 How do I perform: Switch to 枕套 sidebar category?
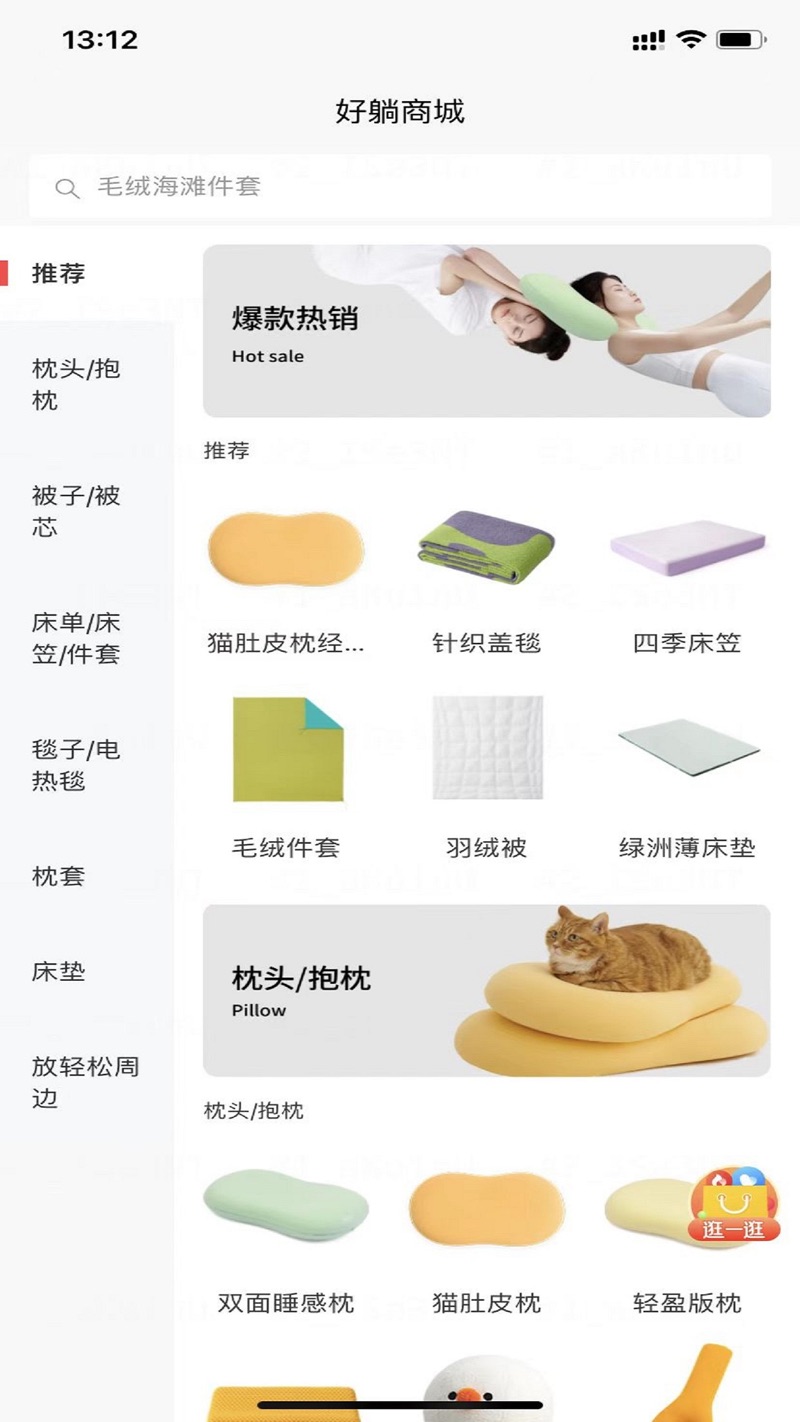(x=59, y=877)
